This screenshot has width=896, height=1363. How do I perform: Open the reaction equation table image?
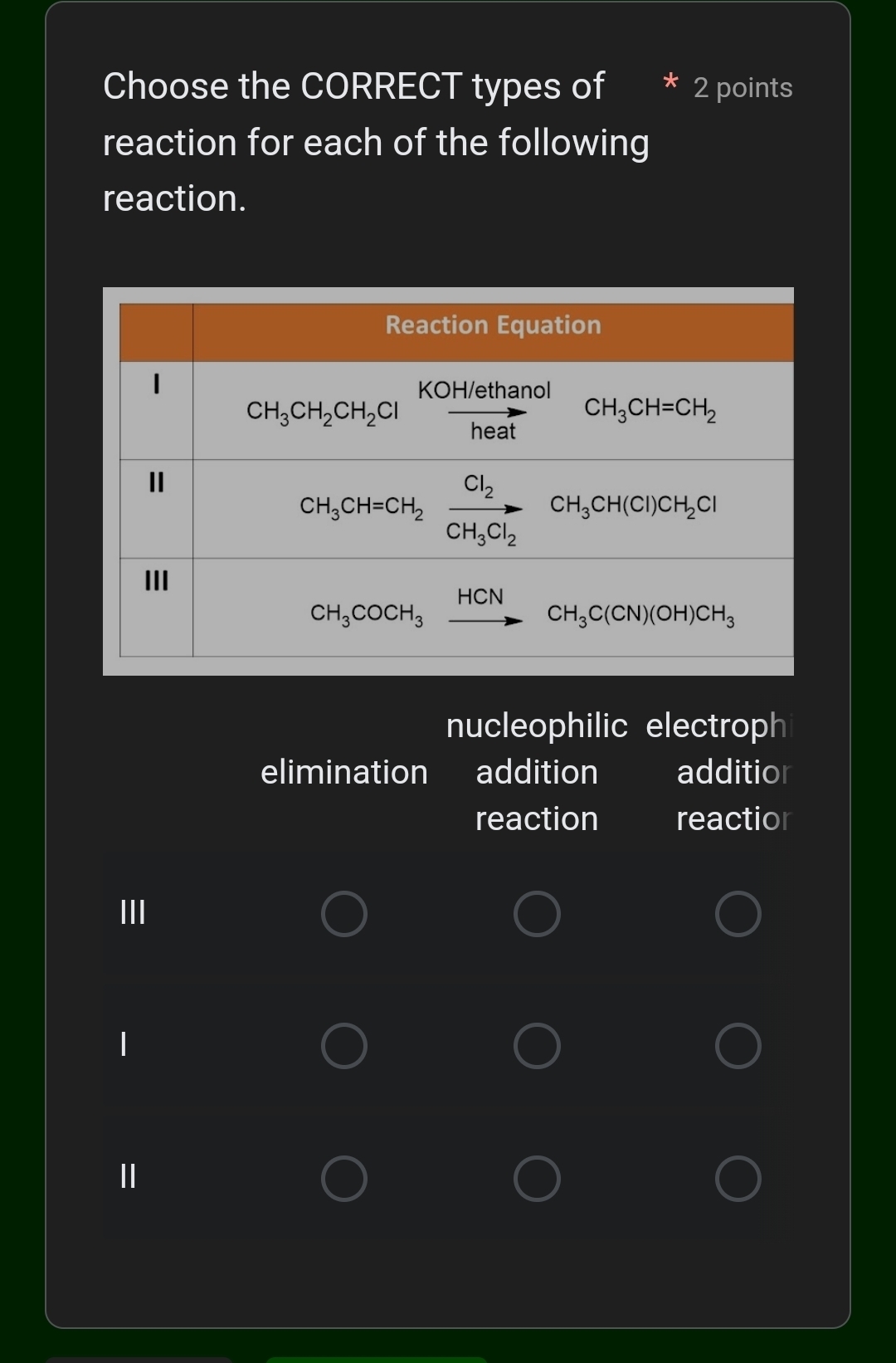pyautogui.click(x=448, y=481)
